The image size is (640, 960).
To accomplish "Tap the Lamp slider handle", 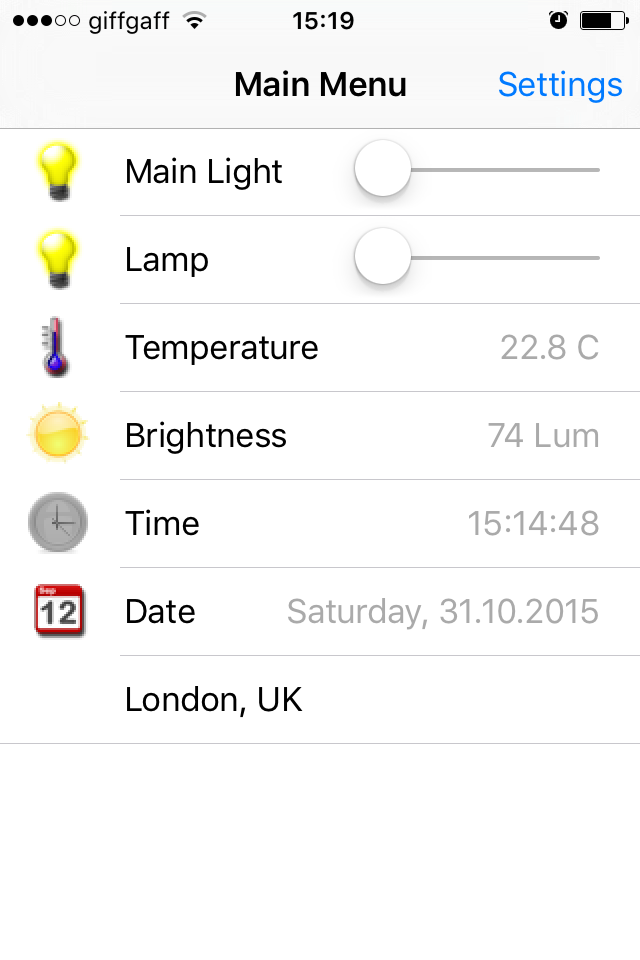I will coord(383,258).
